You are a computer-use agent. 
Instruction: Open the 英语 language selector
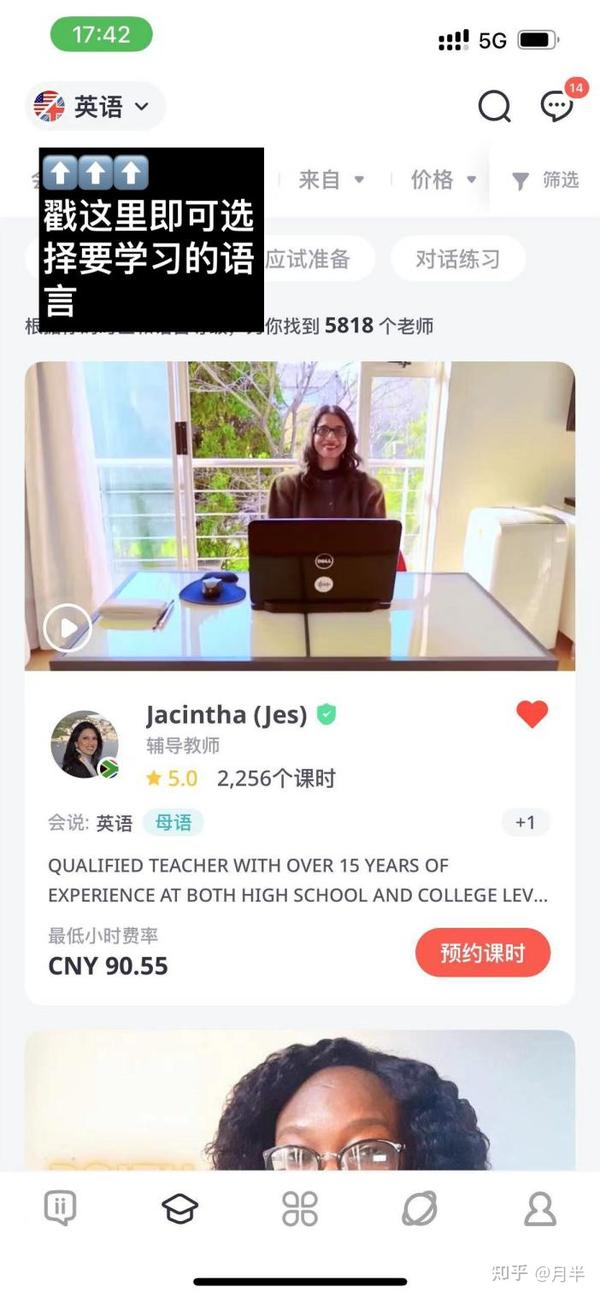(x=94, y=106)
